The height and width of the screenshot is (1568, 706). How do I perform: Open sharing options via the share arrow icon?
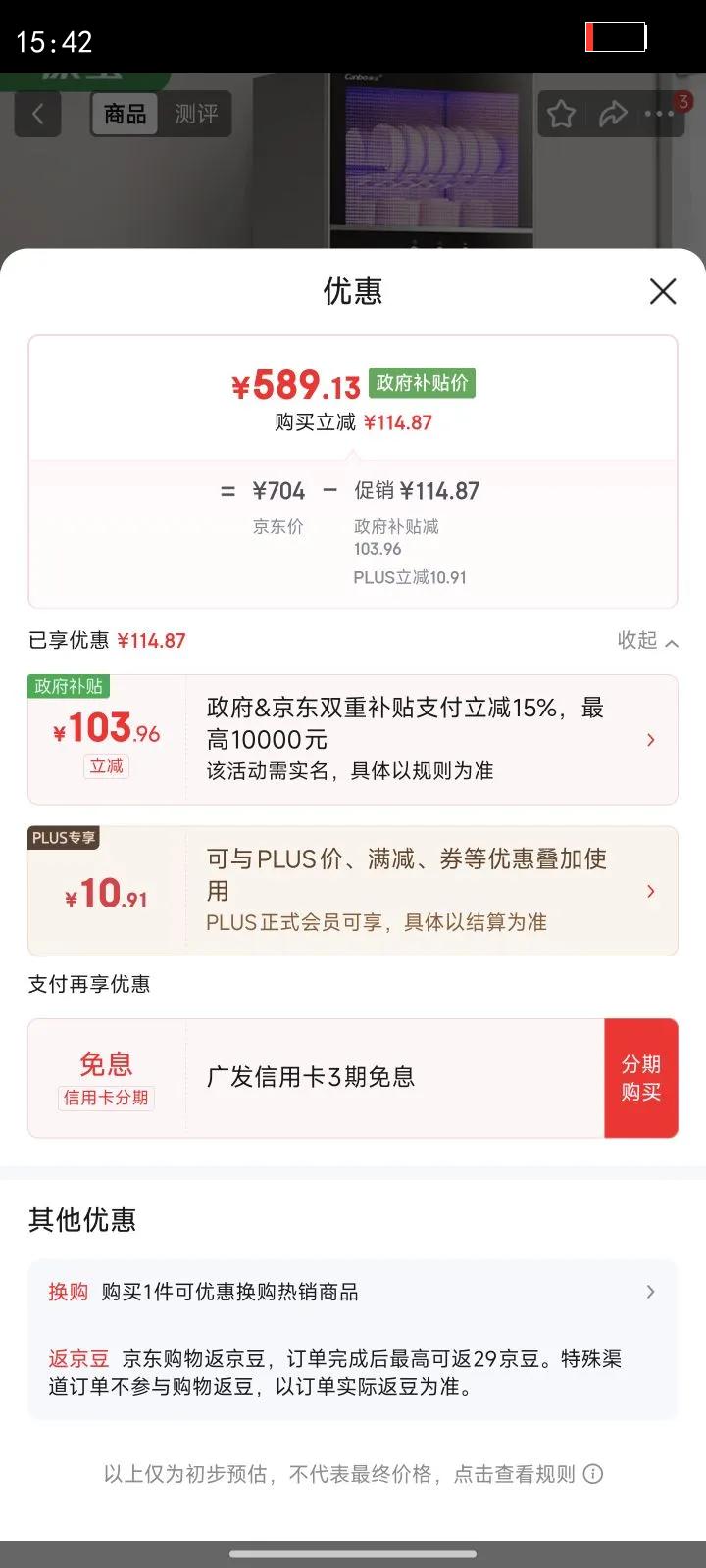click(x=613, y=114)
